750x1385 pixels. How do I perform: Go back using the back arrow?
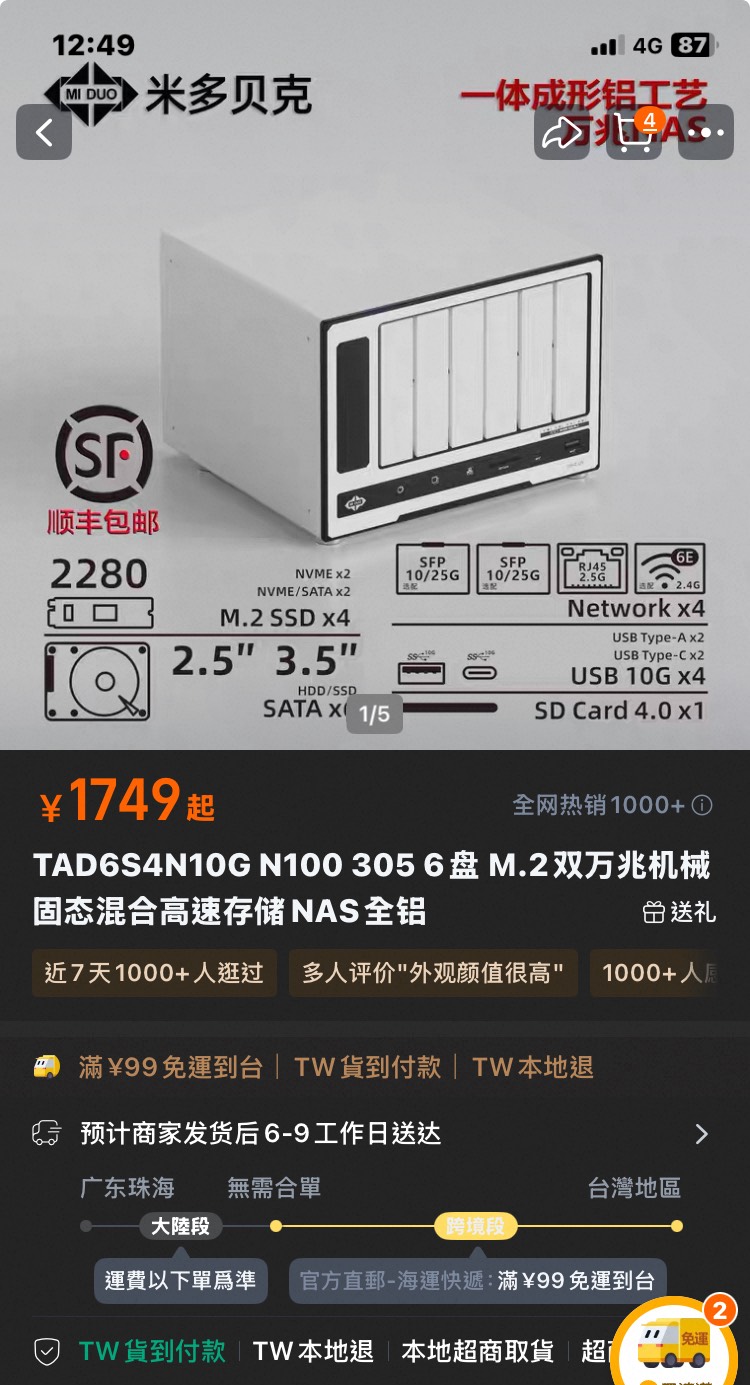coord(44,132)
